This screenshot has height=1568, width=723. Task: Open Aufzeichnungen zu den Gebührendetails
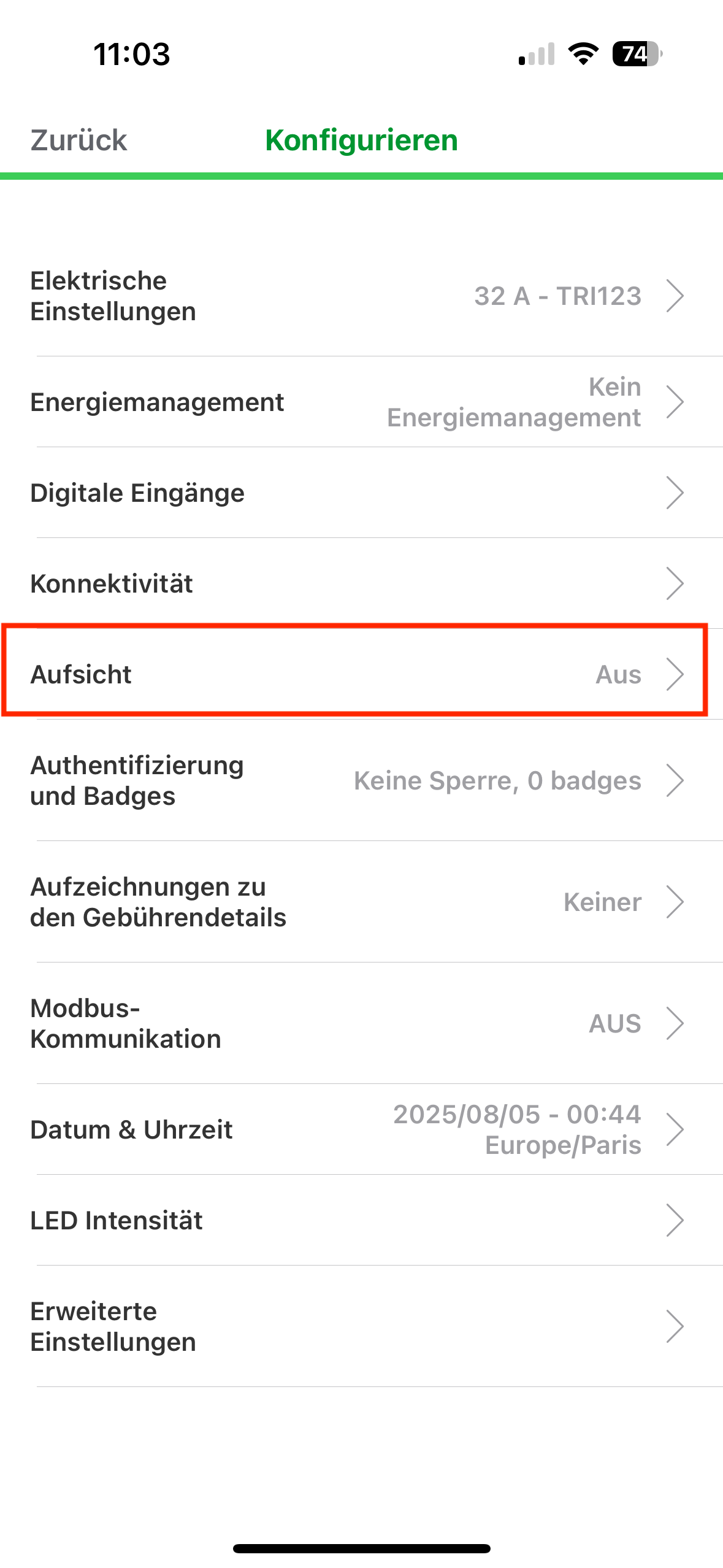[x=361, y=902]
